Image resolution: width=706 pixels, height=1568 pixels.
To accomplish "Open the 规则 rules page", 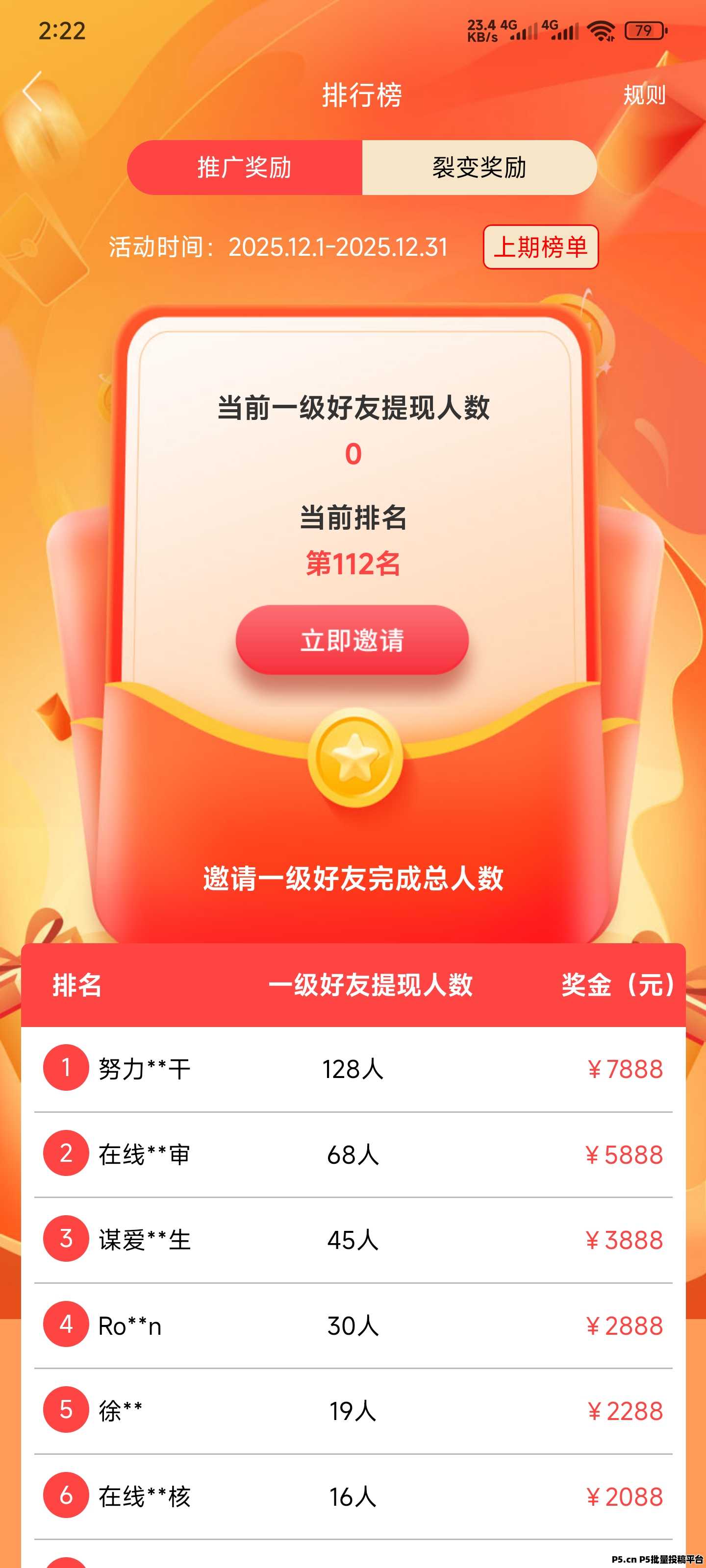I will point(644,95).
